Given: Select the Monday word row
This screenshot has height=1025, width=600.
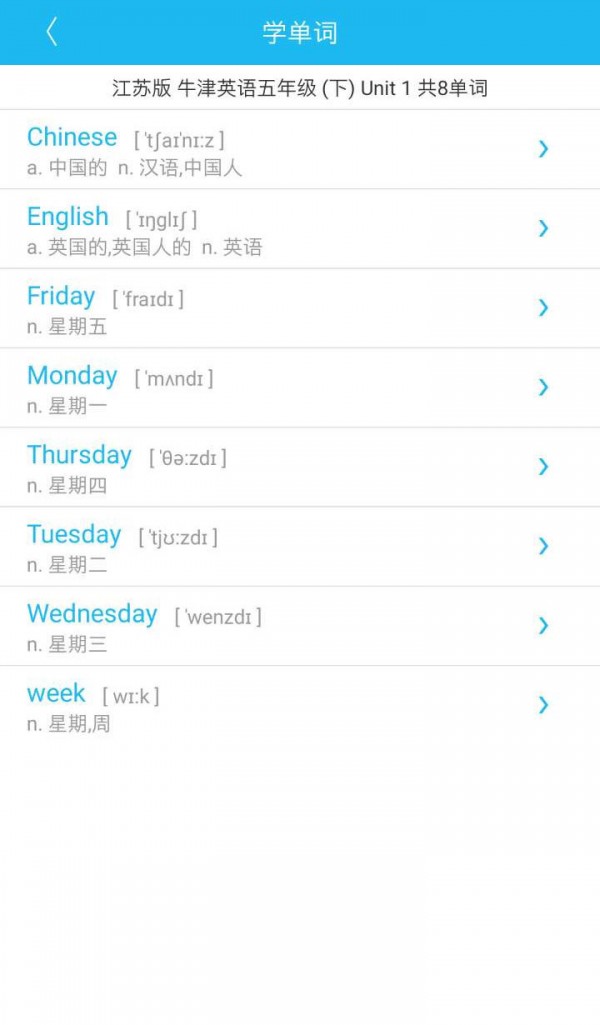Looking at the screenshot, I should [x=300, y=388].
